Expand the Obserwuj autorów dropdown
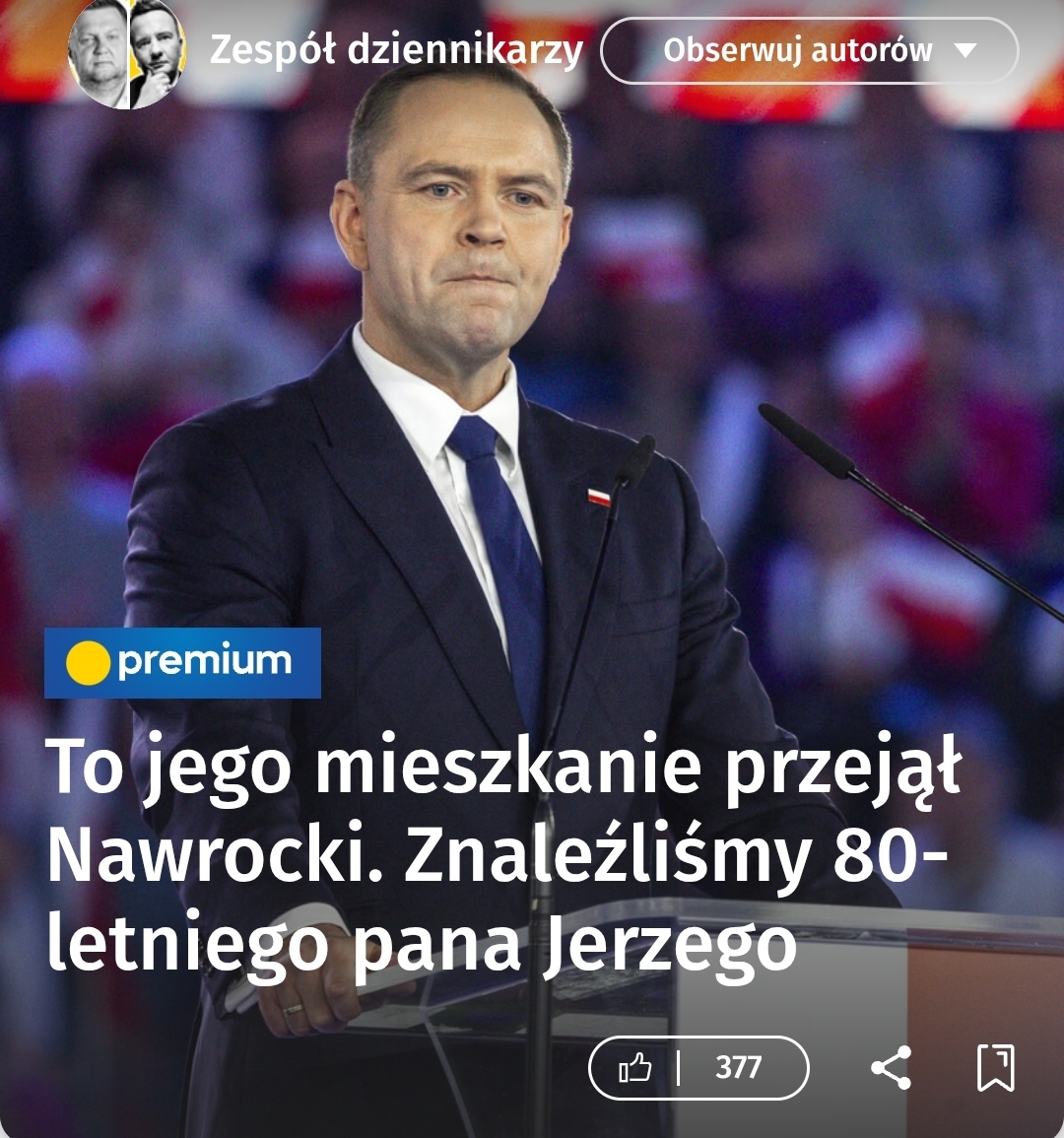 [x=965, y=50]
